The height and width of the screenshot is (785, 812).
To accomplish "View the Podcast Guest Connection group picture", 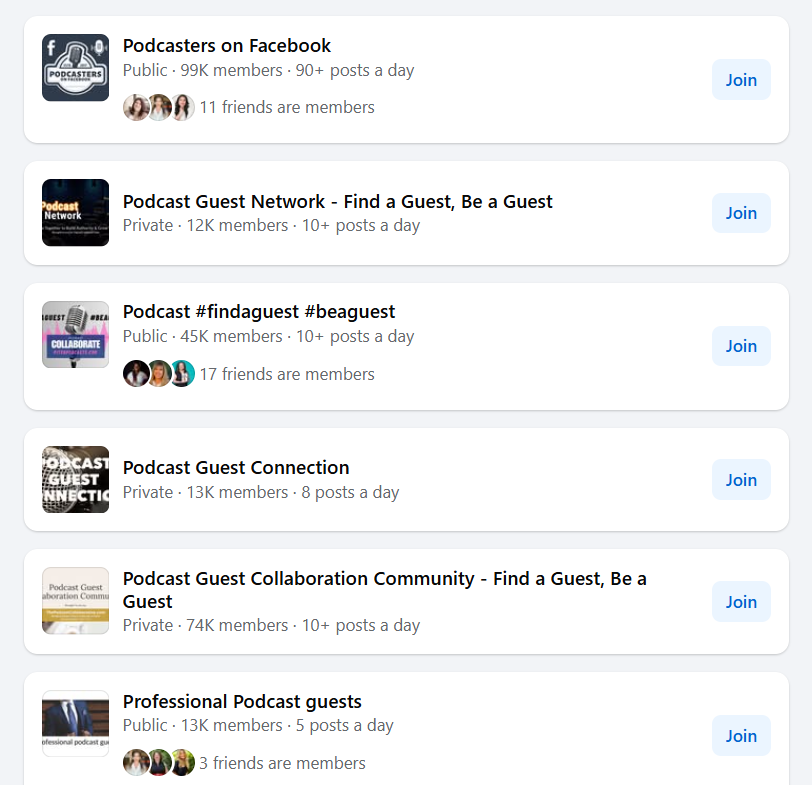I will [x=75, y=480].
